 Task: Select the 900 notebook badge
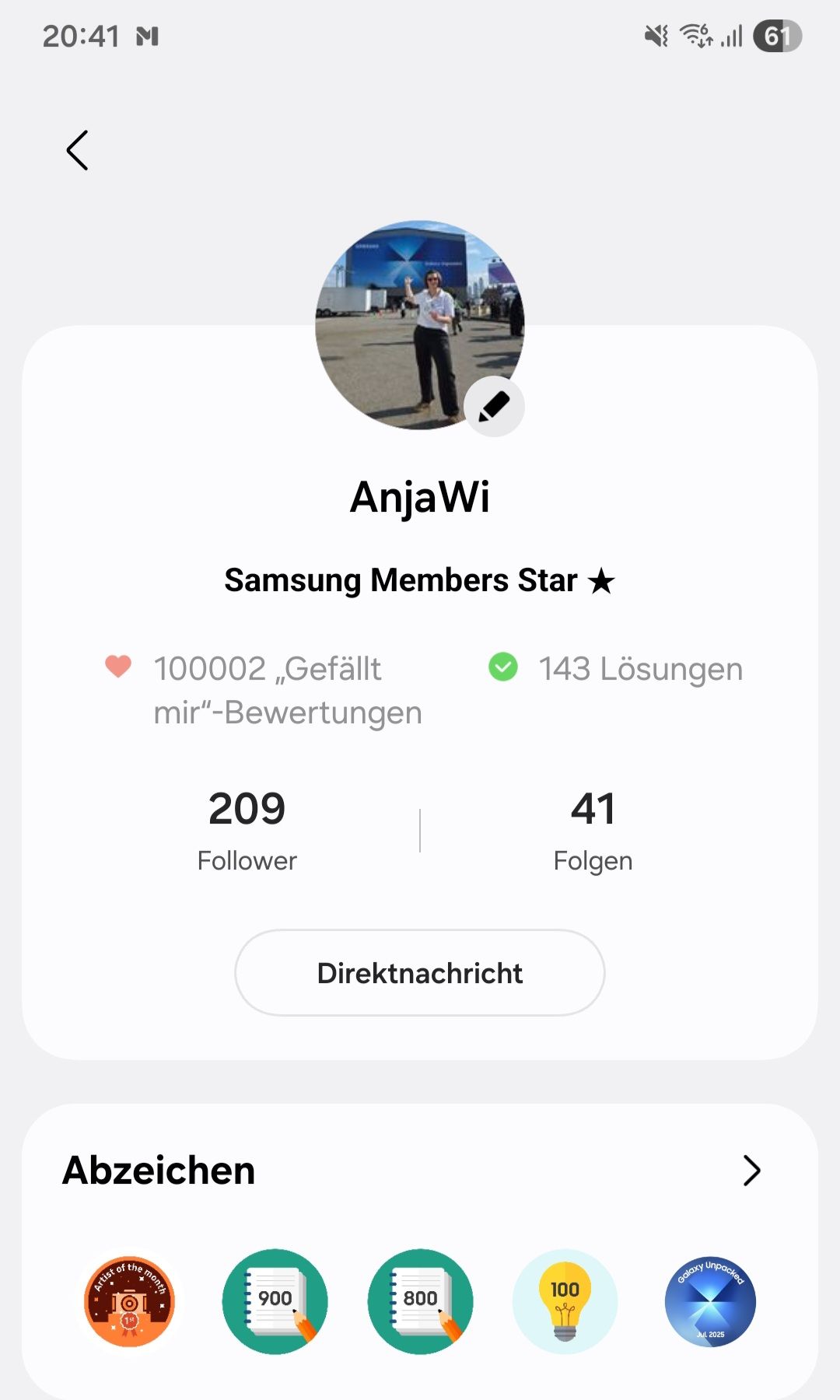coord(274,1300)
